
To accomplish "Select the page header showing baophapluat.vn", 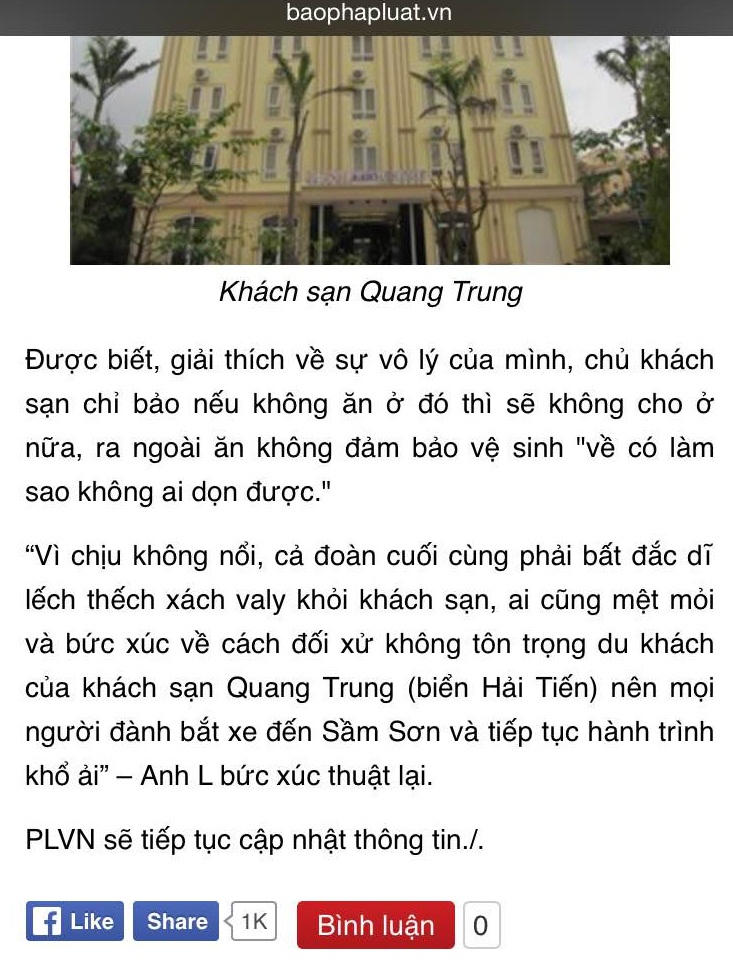I will click(x=366, y=13).
